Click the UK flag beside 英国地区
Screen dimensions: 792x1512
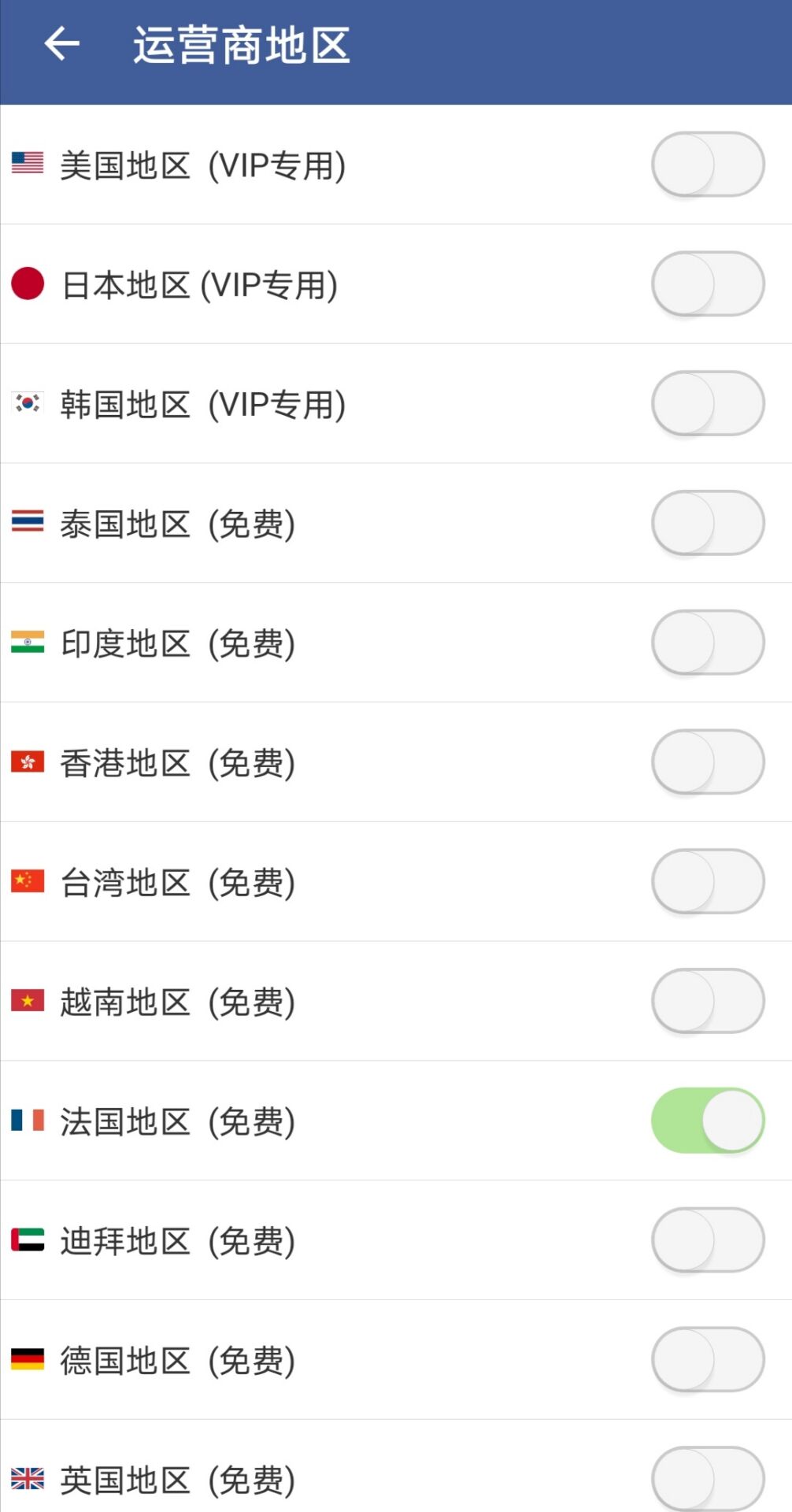pos(27,1479)
